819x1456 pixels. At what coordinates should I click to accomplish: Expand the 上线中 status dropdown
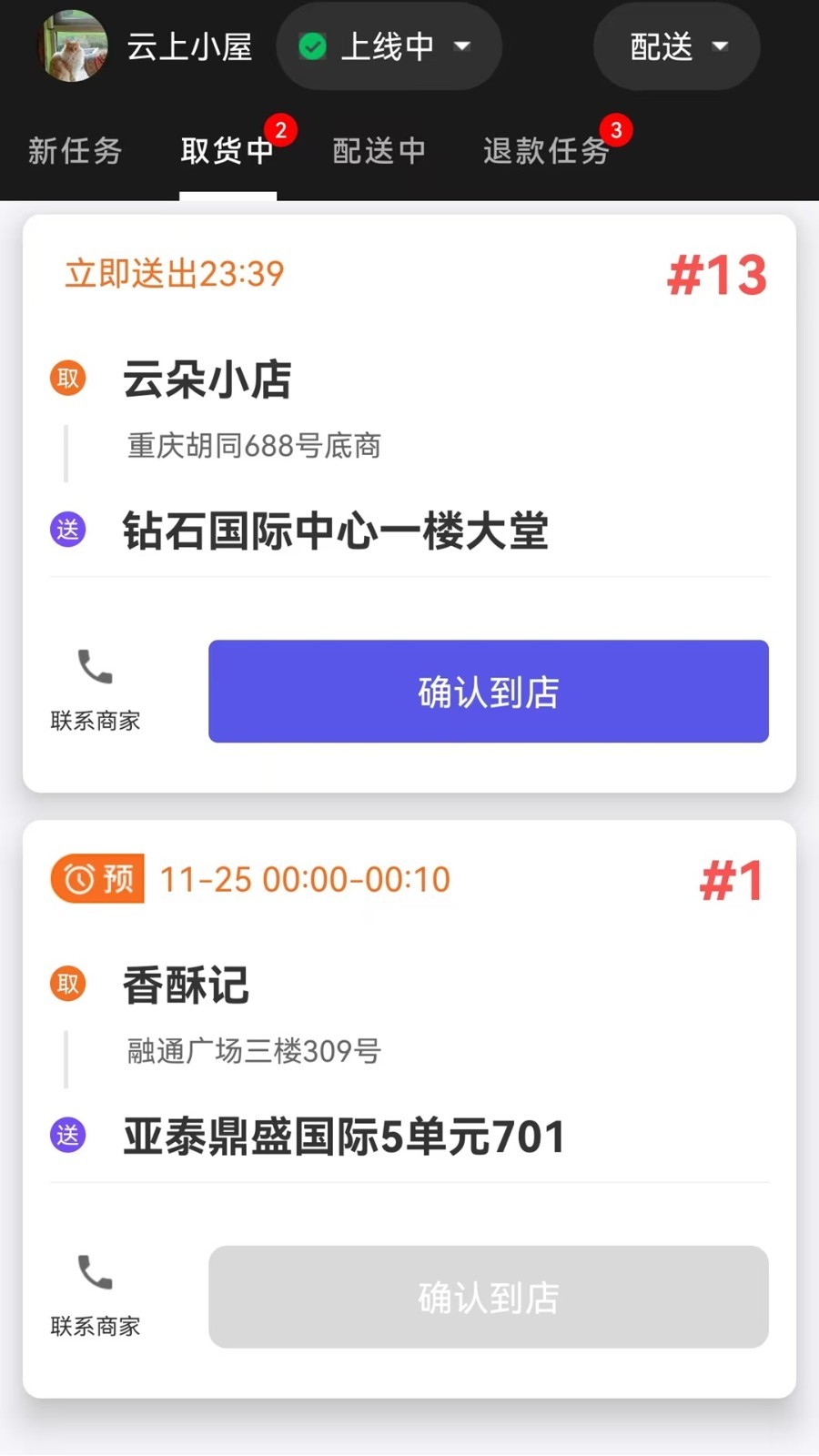click(389, 46)
